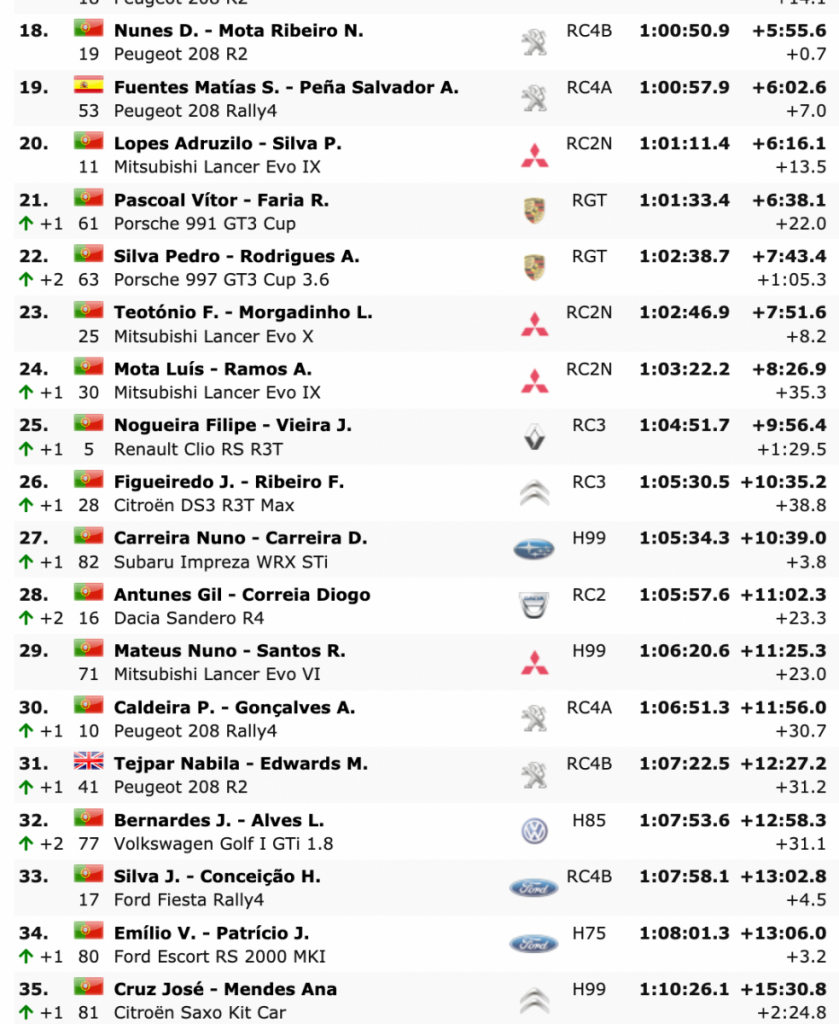View the Cruz José - Mendes Ana entry

tap(225, 990)
